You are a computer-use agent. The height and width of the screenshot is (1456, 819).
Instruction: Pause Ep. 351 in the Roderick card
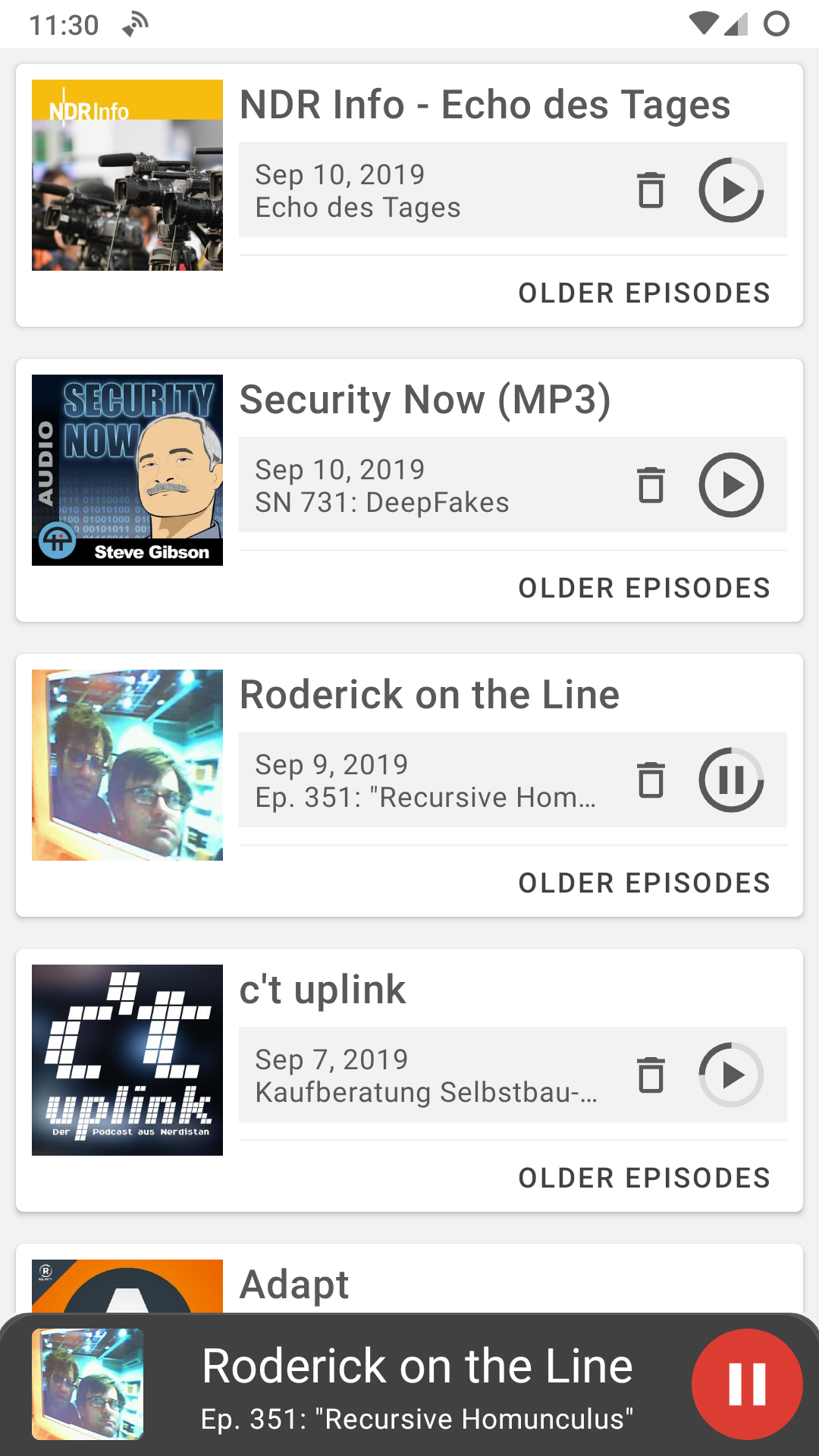point(730,780)
